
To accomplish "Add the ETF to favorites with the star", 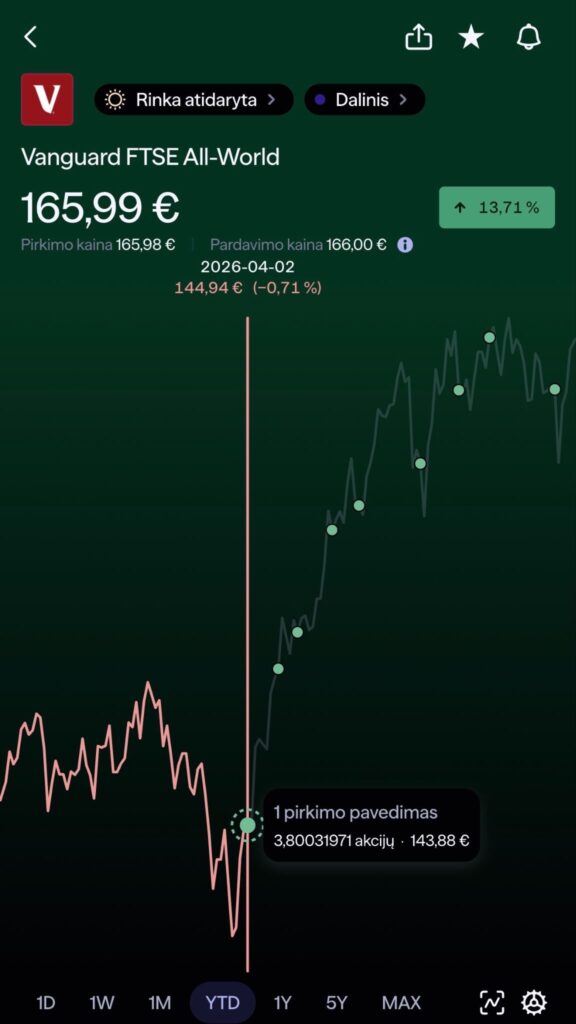I will pyautogui.click(x=471, y=37).
